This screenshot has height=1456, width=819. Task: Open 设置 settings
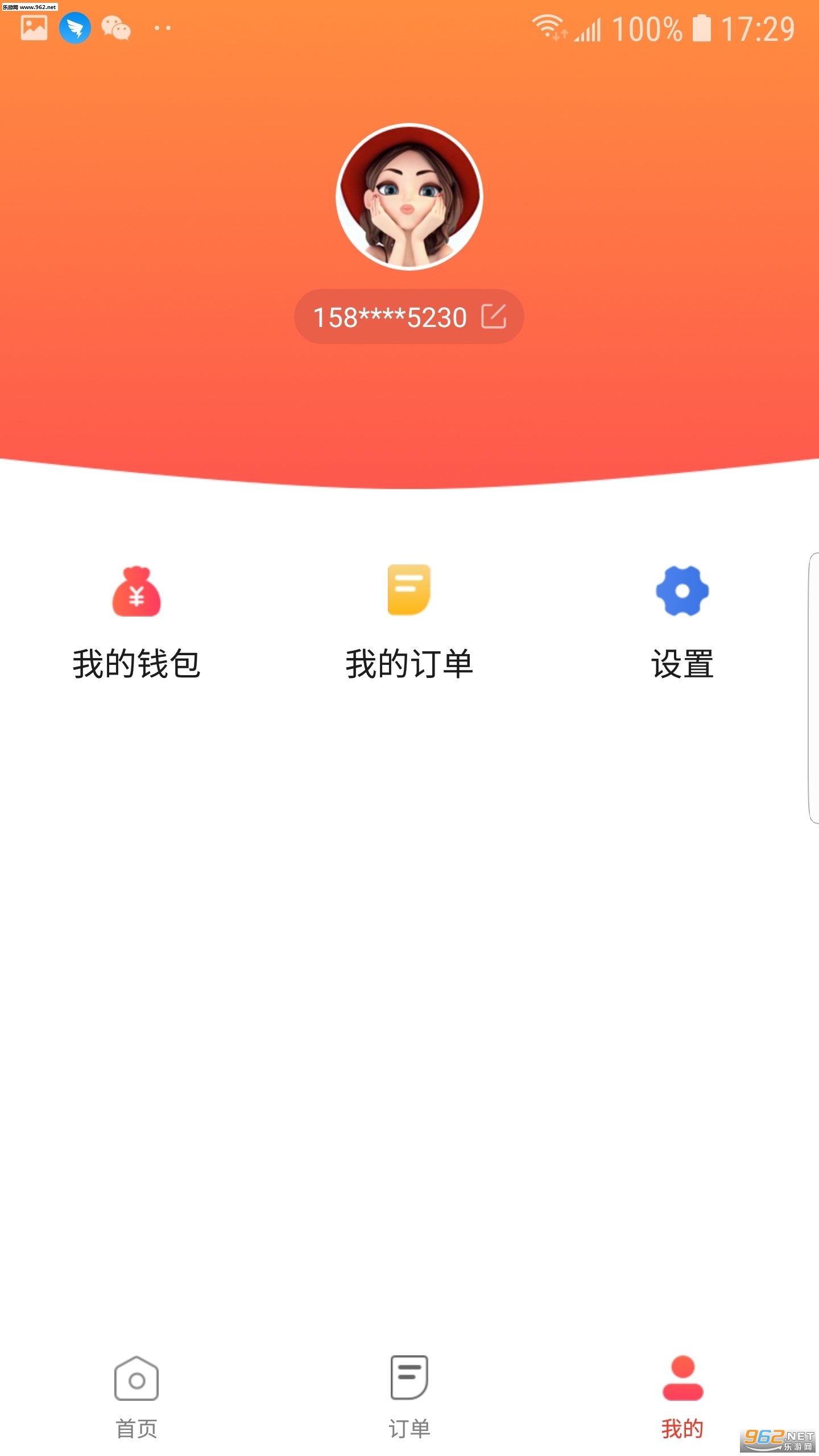682,623
